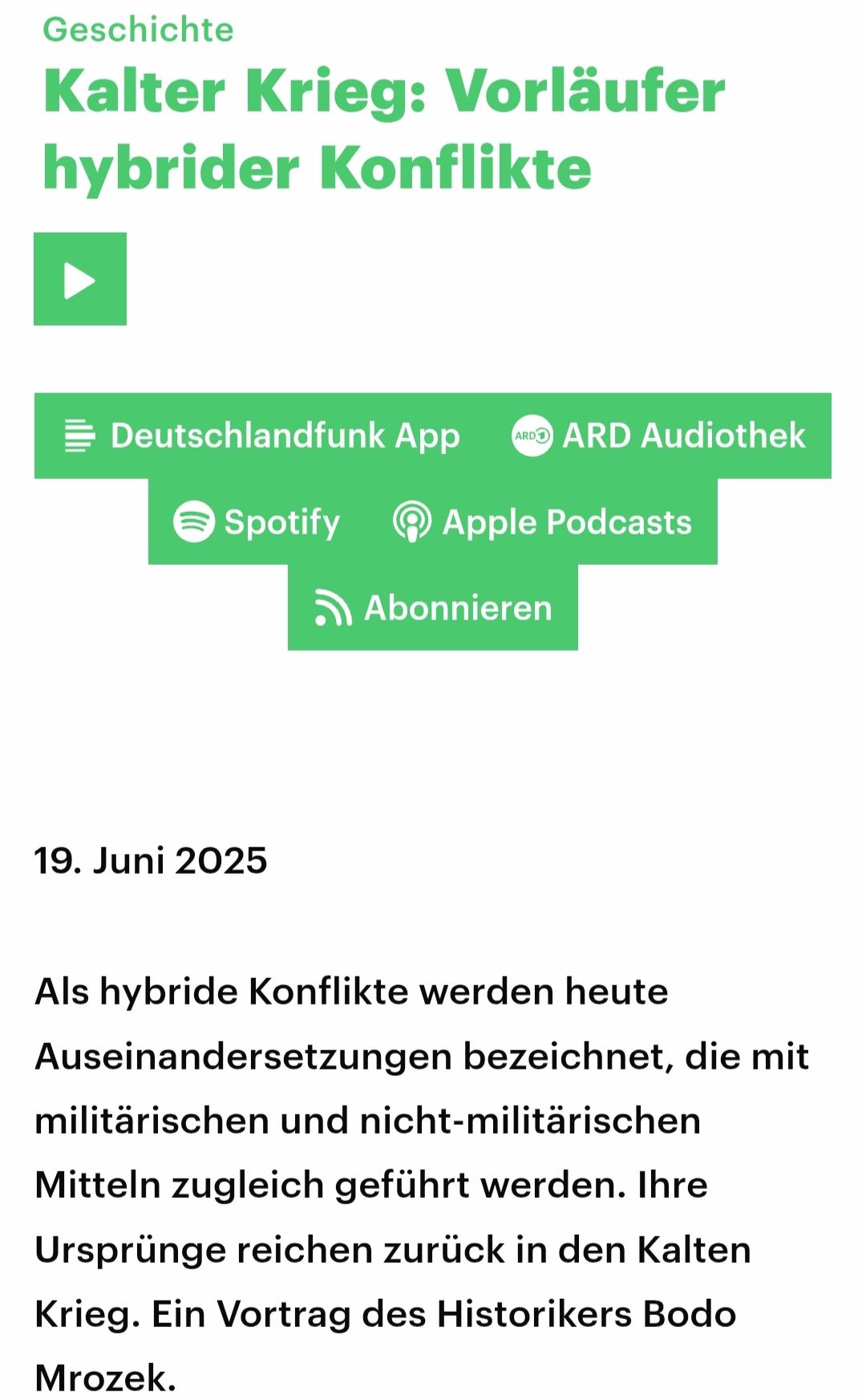This screenshot has width=866, height=1400.
Task: Listen via ARD Audiothek
Action: click(658, 436)
